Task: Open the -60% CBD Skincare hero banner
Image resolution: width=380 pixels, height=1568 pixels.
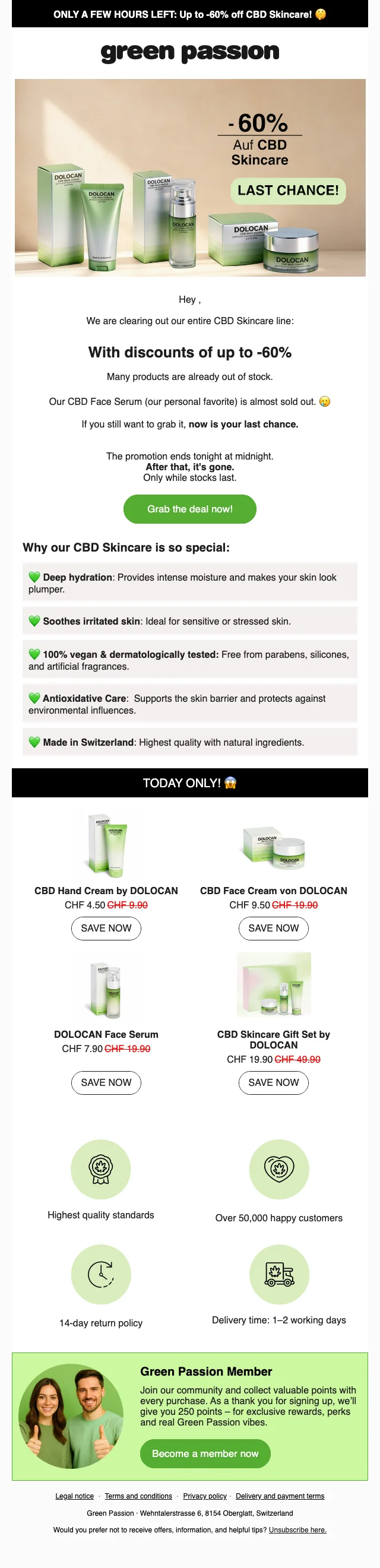Action: pos(190,178)
